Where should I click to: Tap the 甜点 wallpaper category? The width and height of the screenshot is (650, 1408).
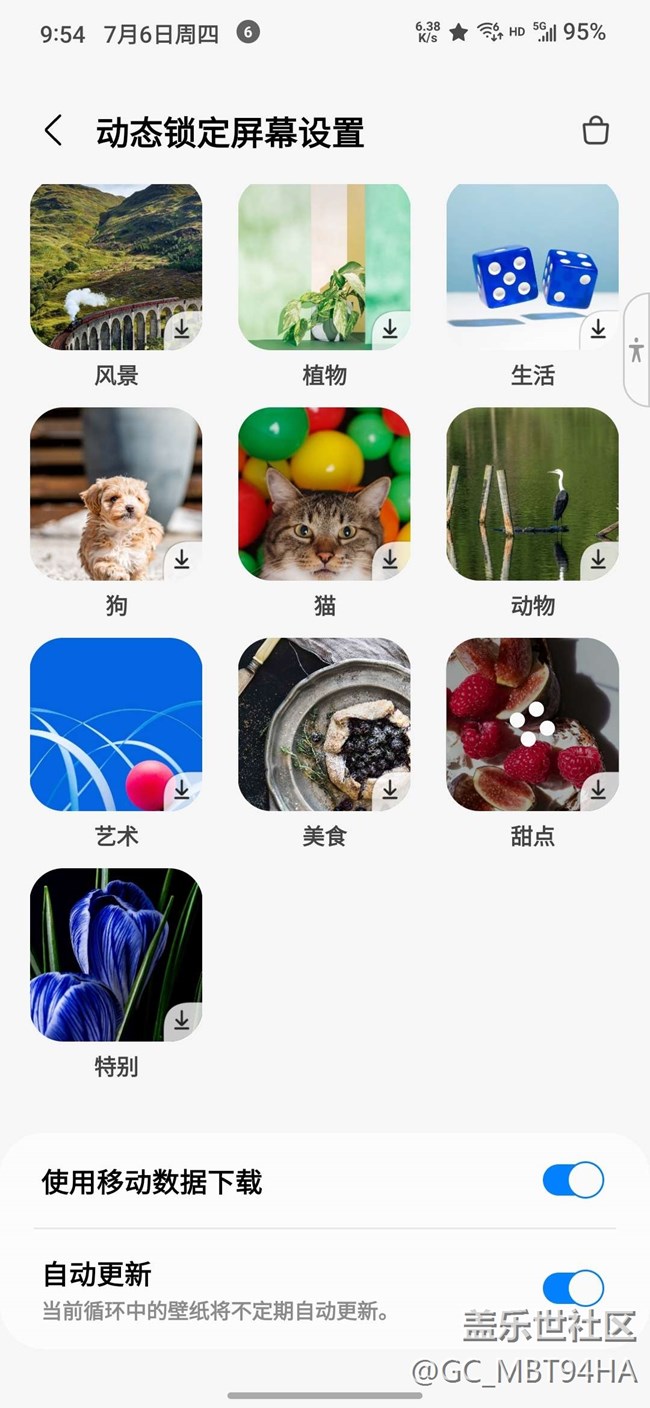click(x=532, y=724)
